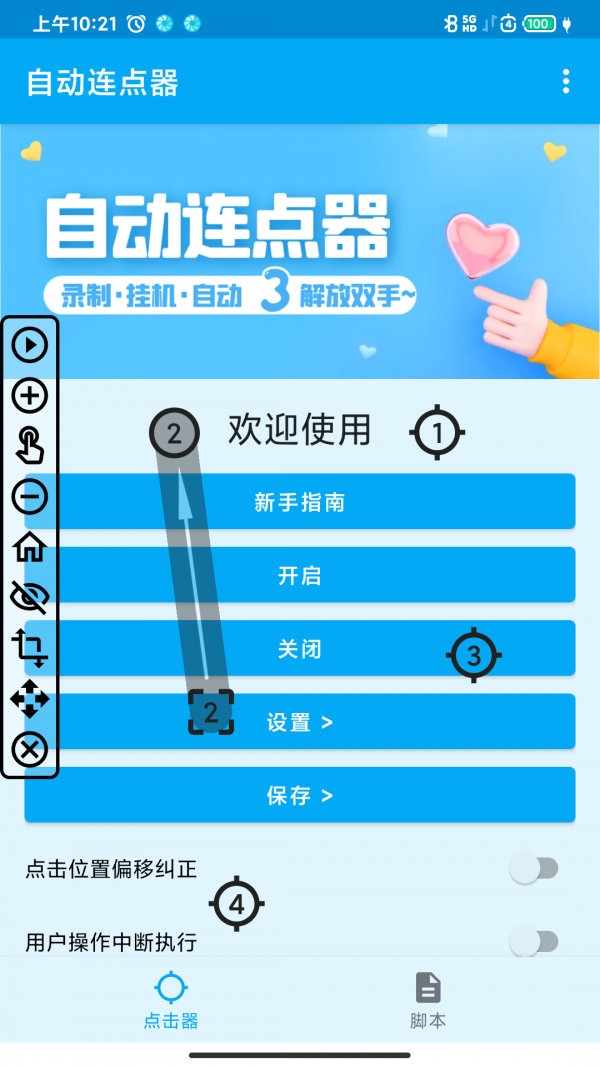Tap the home icon in floating toolbar

30,547
